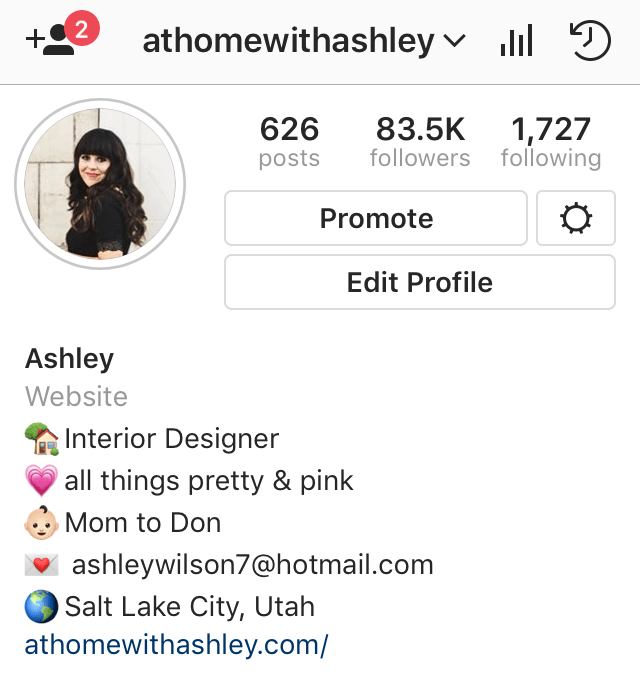Tap Edit Profile
The image size is (640, 680).
click(x=419, y=282)
